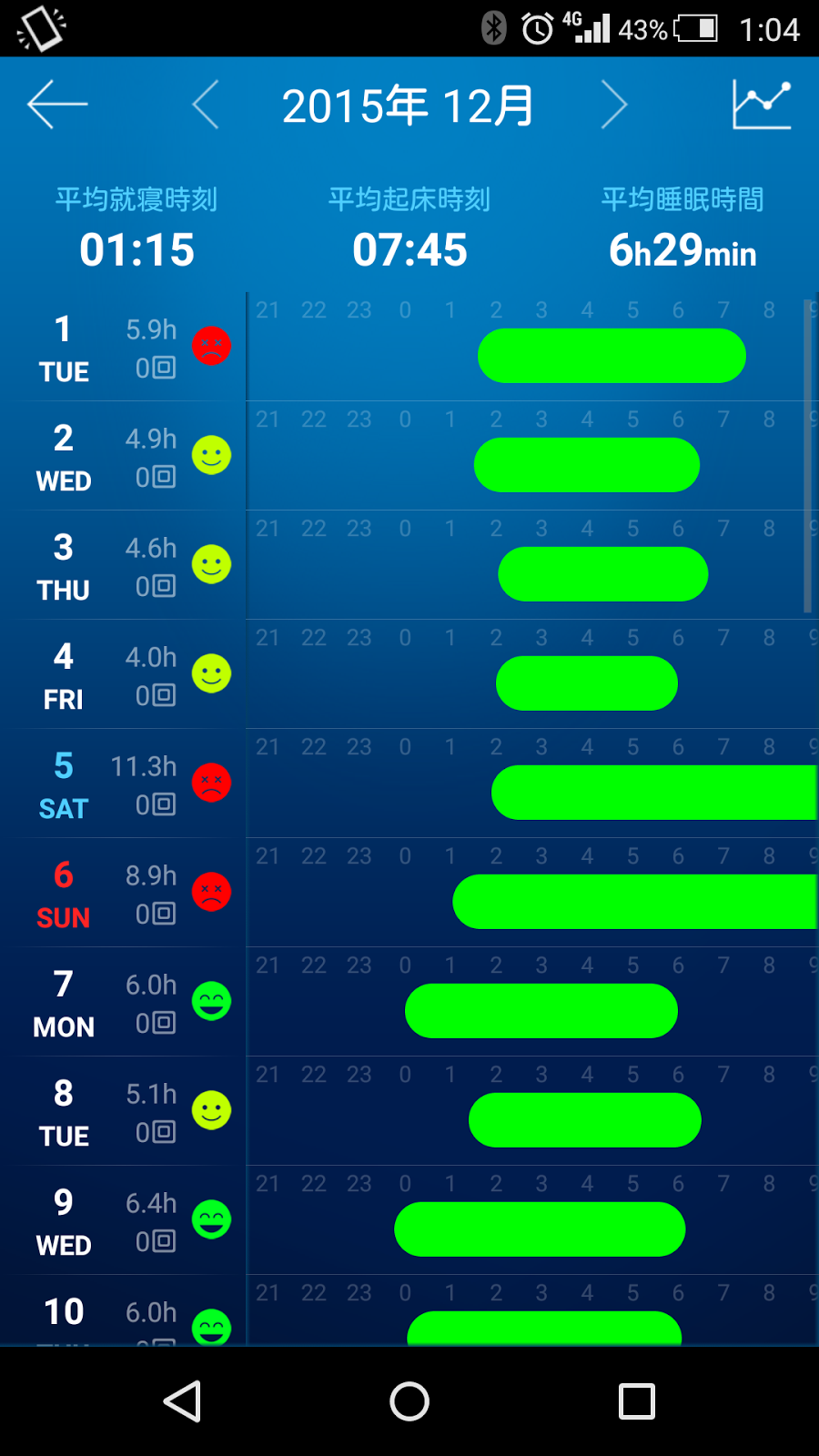Go to the previous month
This screenshot has width=819, height=1456.
[207, 105]
